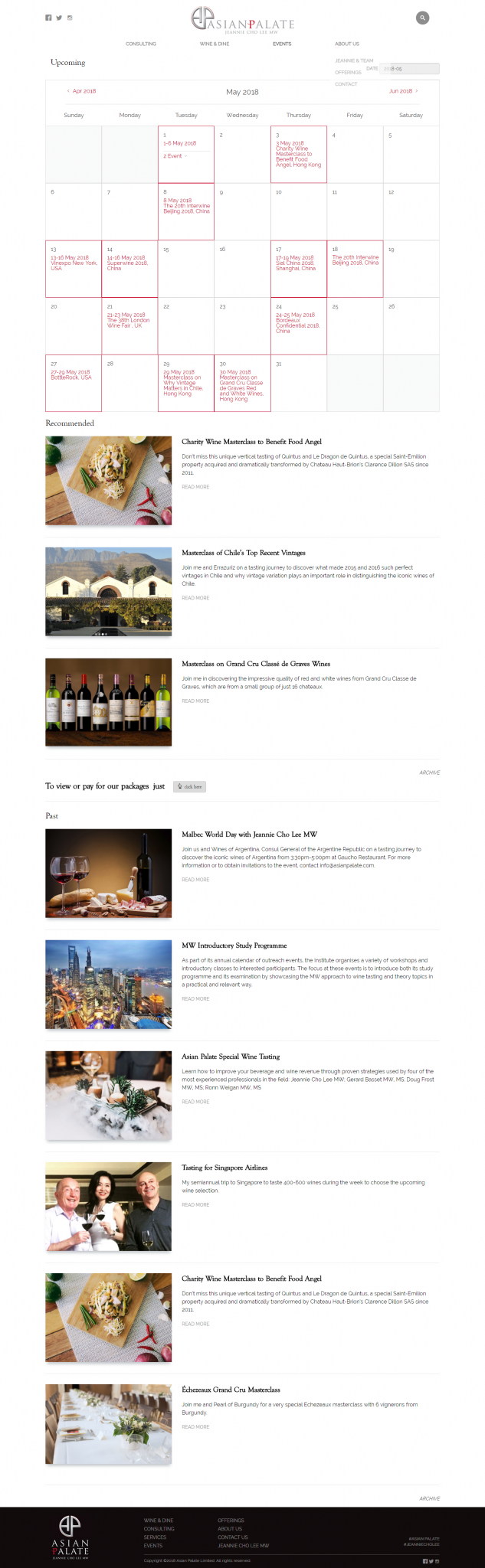Open Masterclass on Grand Cru Classé de Graves image

tap(108, 702)
